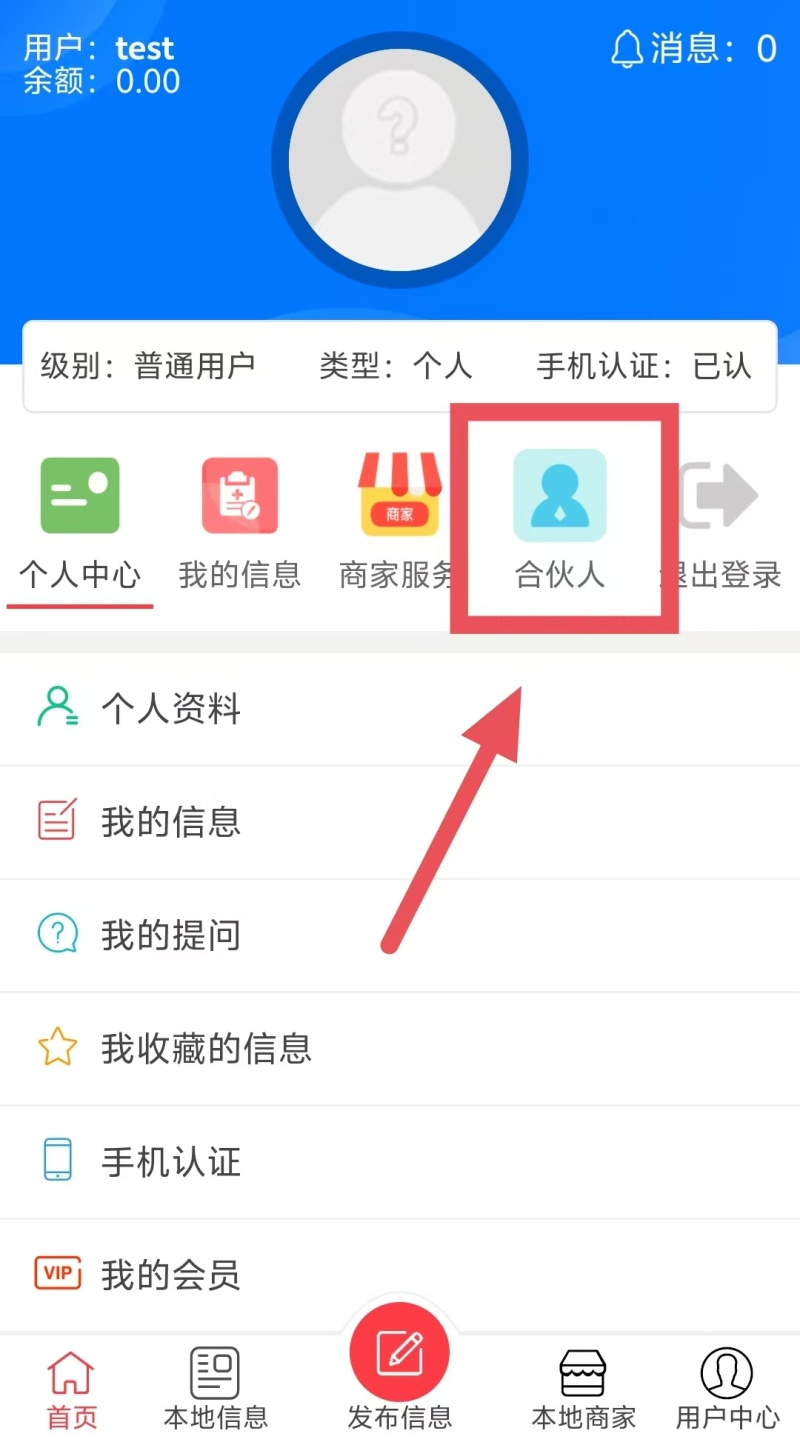The width and height of the screenshot is (800, 1445).
Task: Tap 退出登录 to log out
Action: (x=722, y=522)
